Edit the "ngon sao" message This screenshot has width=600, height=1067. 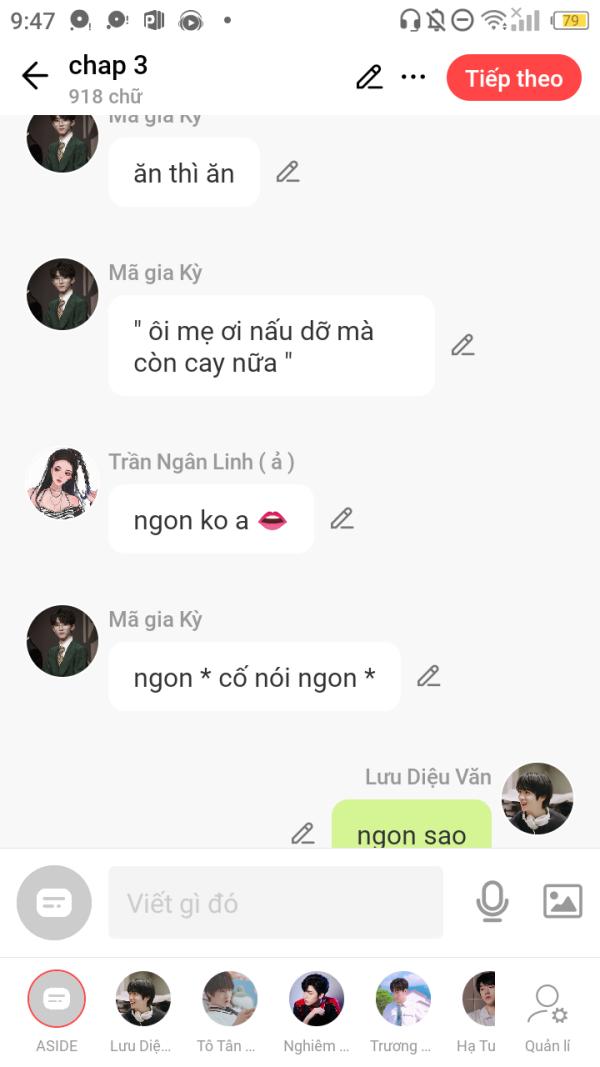[303, 833]
